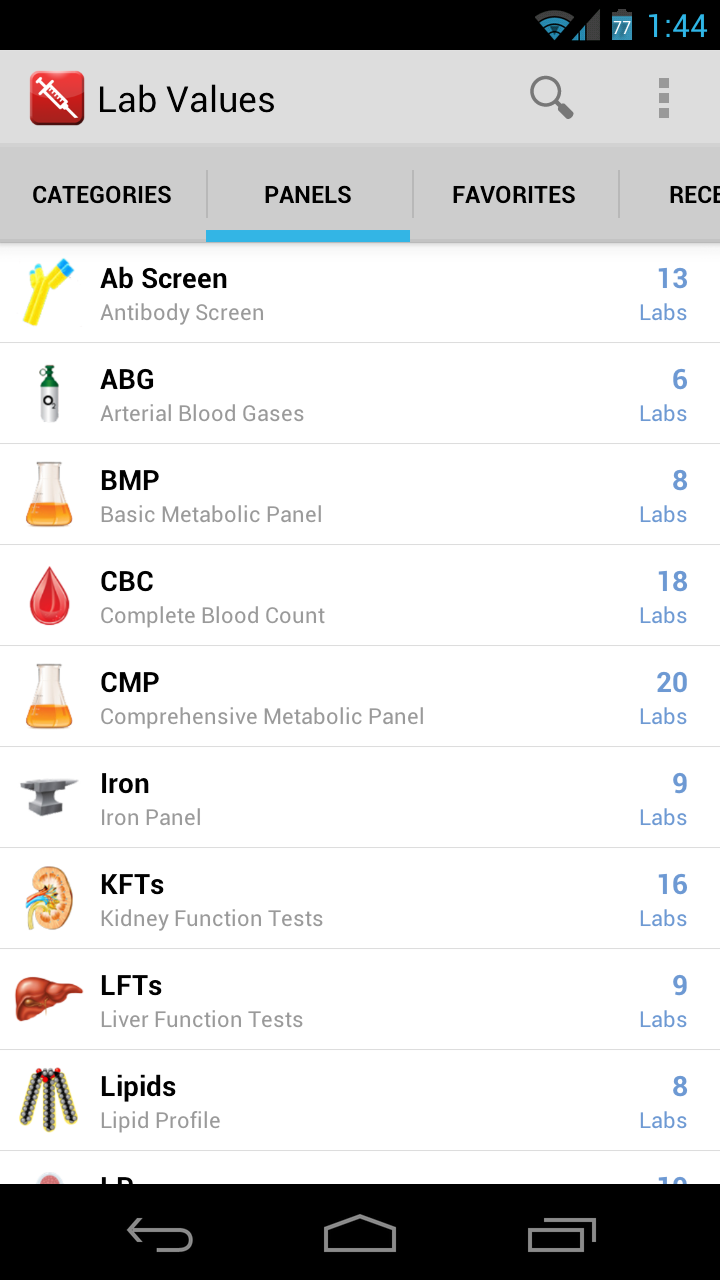Tap the antibody icon next to Ab Screen
720x1280 pixels.
(x=48, y=292)
